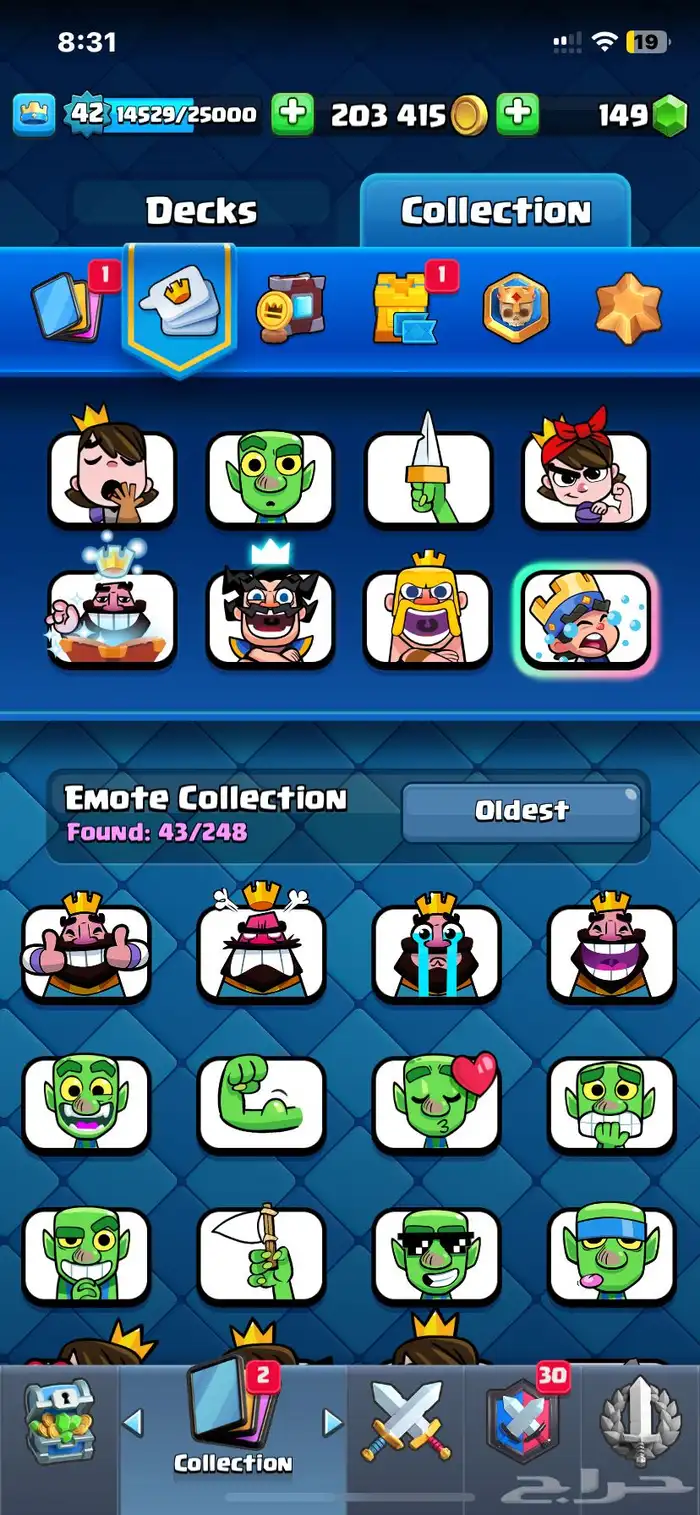Change the Oldest sort order
Image resolution: width=700 pixels, height=1515 pixels.
[521, 810]
